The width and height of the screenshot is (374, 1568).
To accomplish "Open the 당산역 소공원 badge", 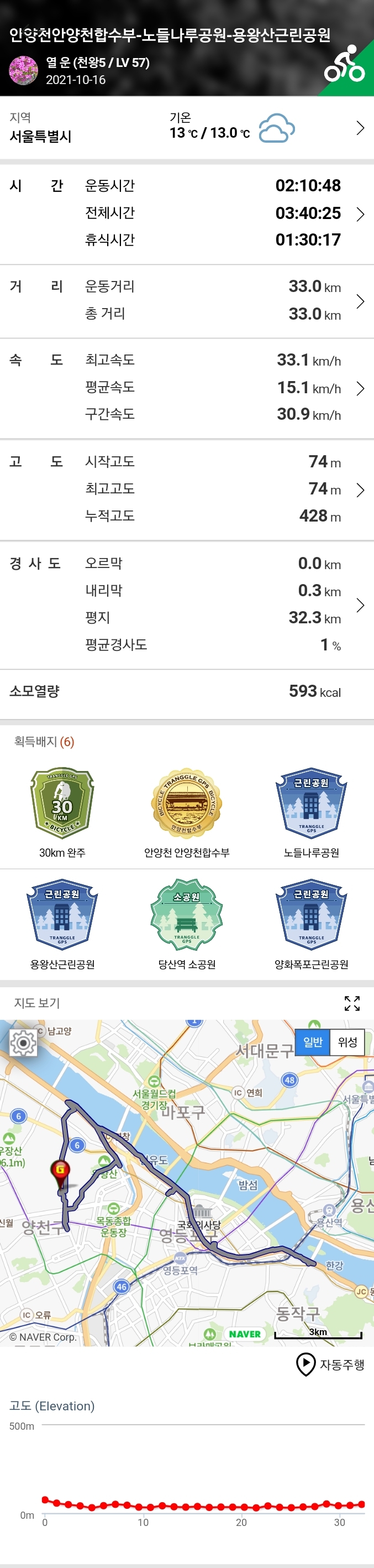I will [x=187, y=916].
